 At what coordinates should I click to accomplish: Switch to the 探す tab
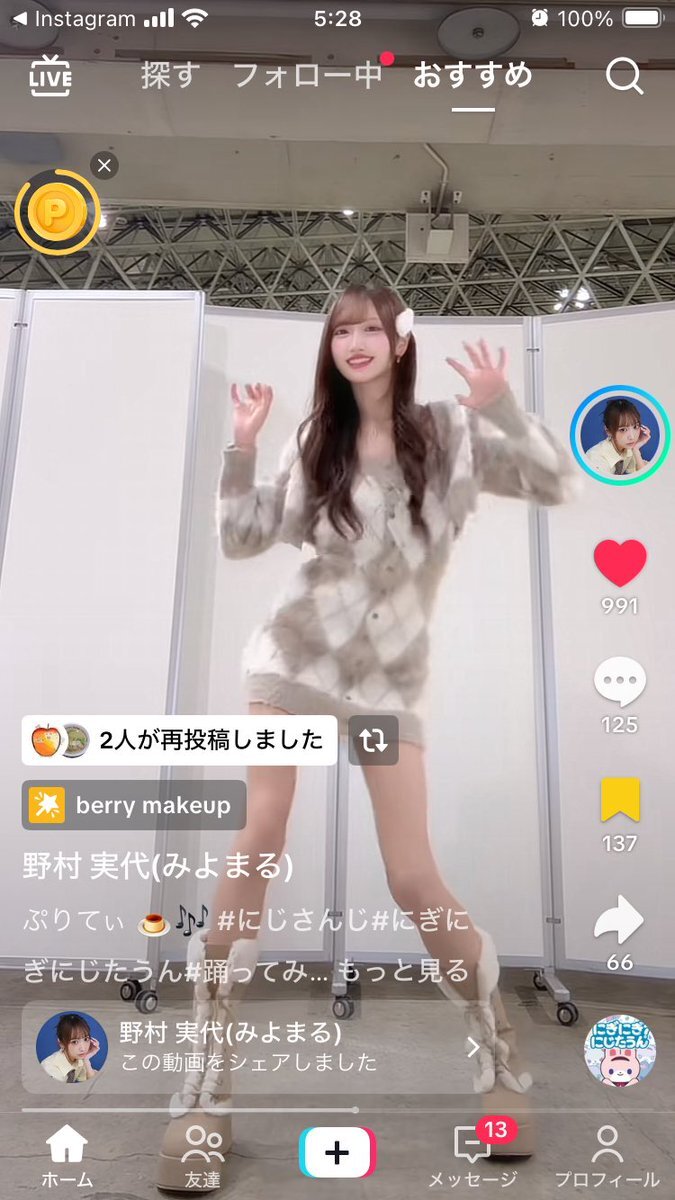[170, 76]
